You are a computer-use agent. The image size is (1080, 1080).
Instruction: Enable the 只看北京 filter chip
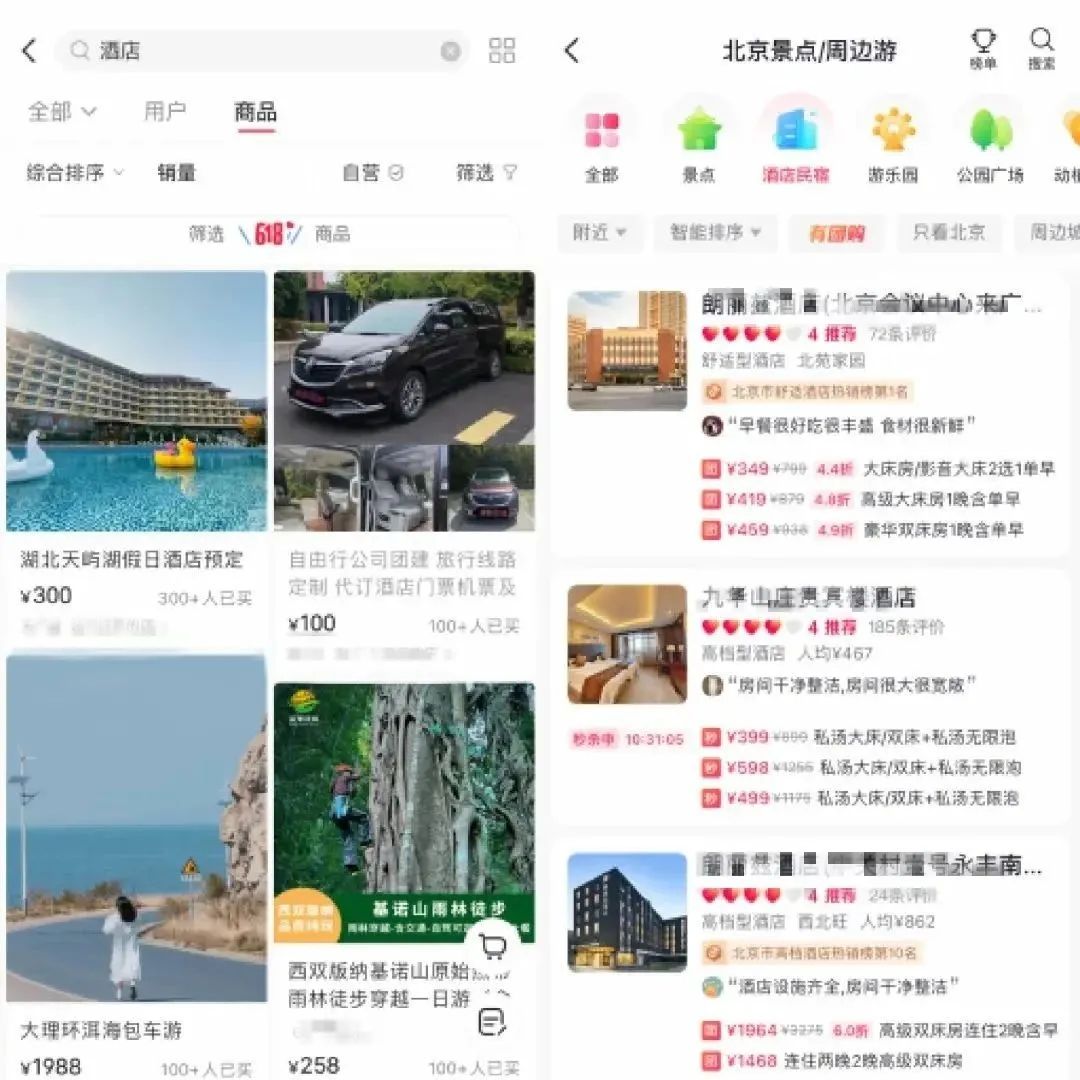pyautogui.click(x=948, y=233)
